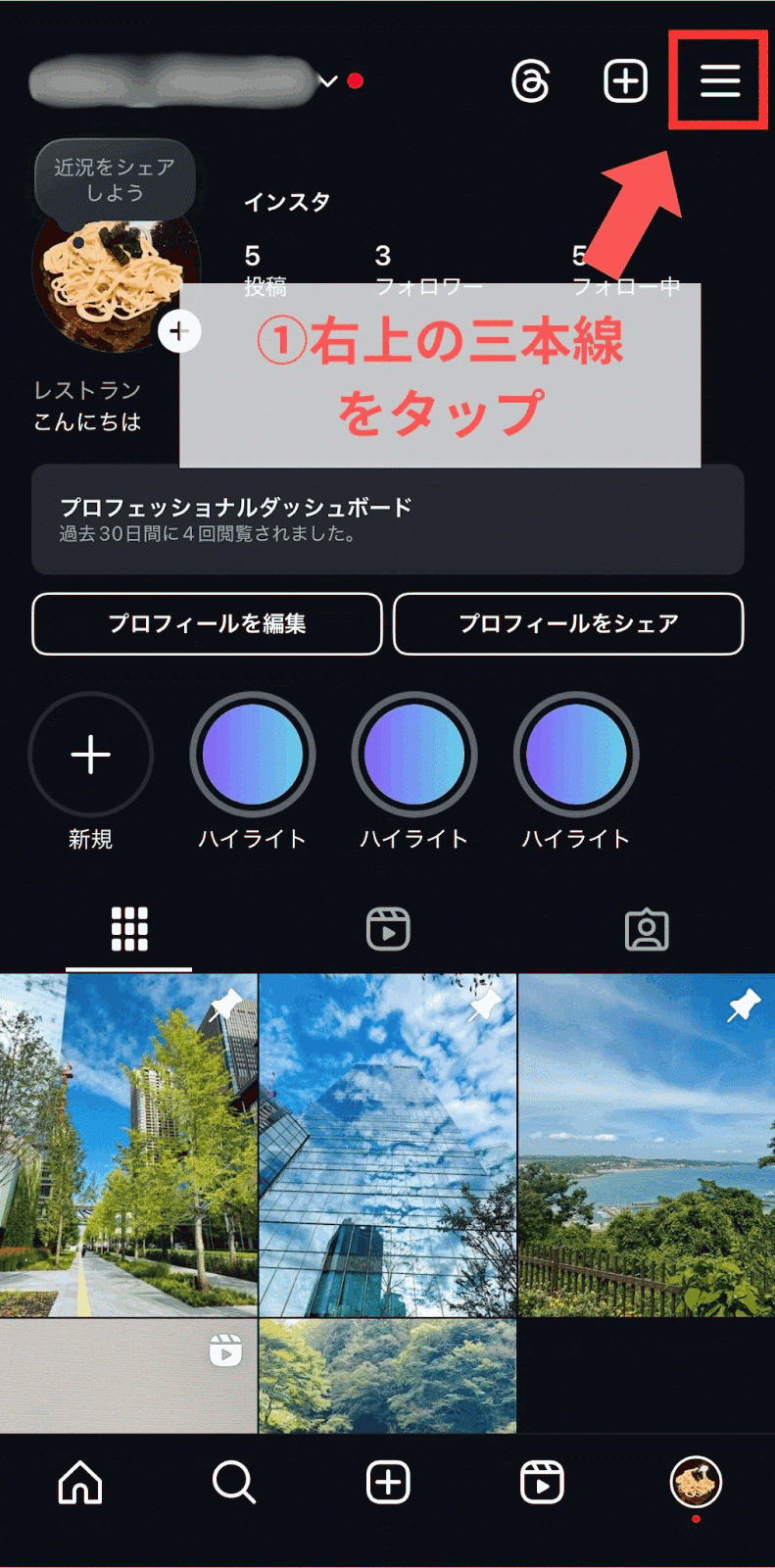Open プロフェッショナルダッシュボード card
775x1568 pixels.
(387, 519)
